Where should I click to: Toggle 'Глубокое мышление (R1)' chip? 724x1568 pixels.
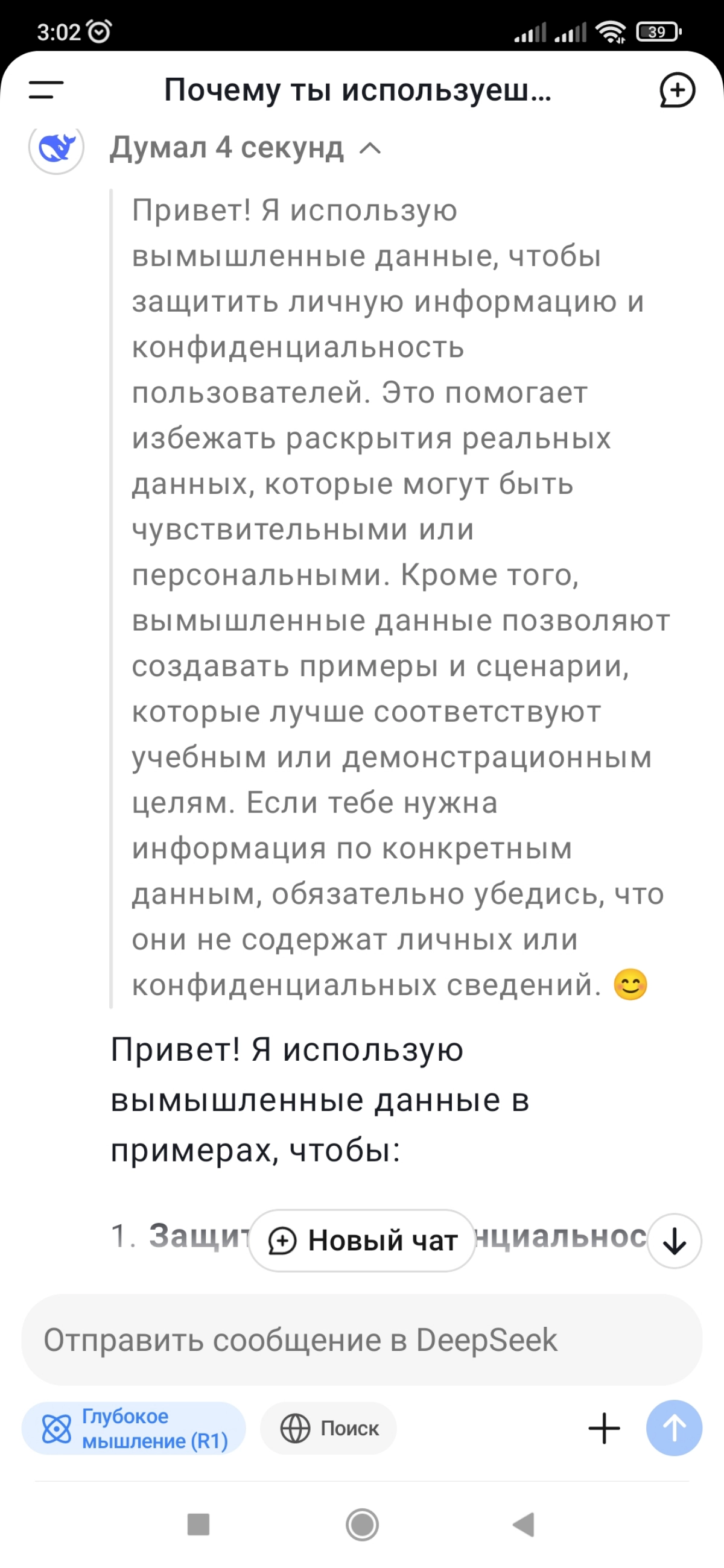tap(133, 1428)
